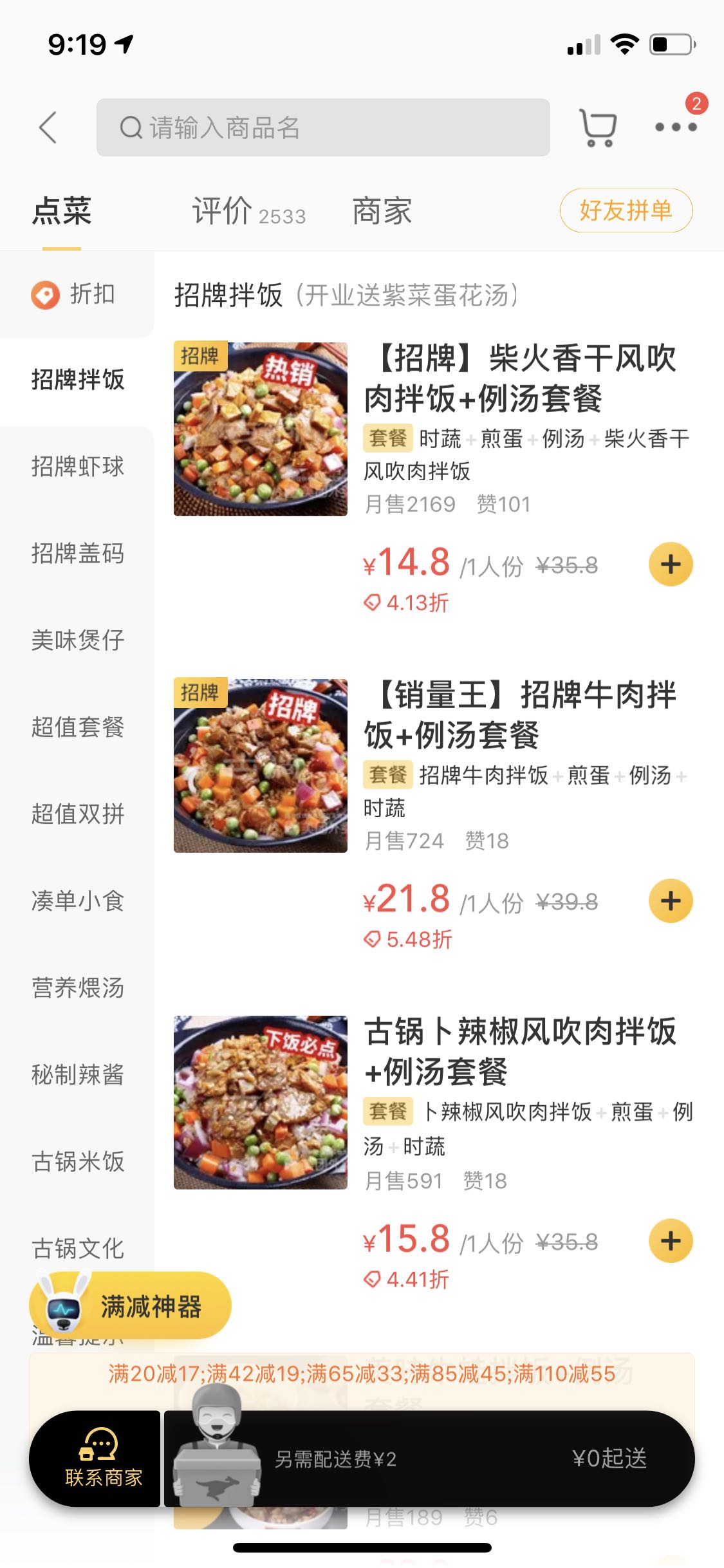Image resolution: width=724 pixels, height=1568 pixels.
Task: Switch to the 商家 merchant tab
Action: tap(382, 211)
